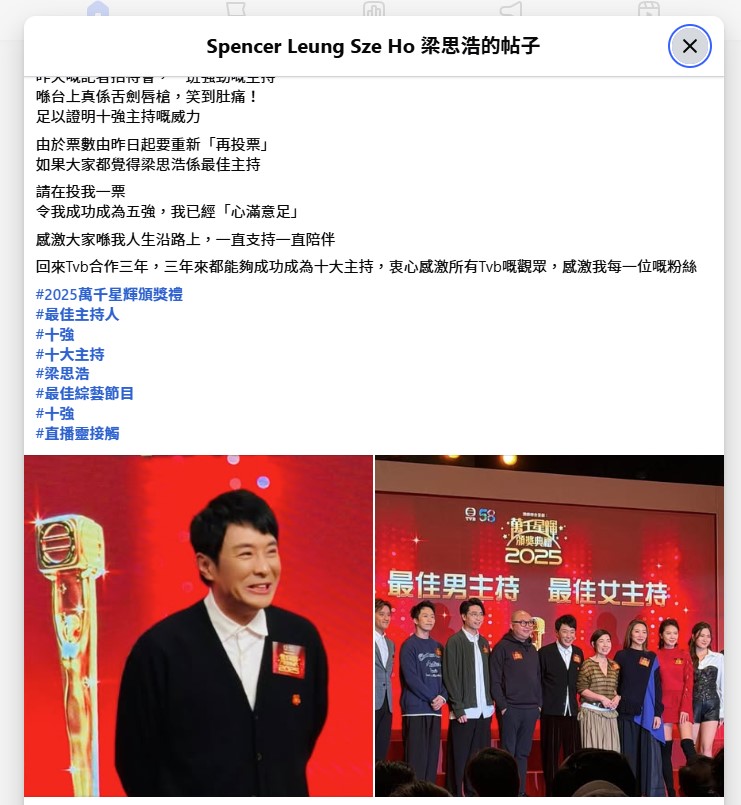Viewport: 741px width, 805px height.
Task: Open hashtag #十大主持
Action: [x=70, y=354]
